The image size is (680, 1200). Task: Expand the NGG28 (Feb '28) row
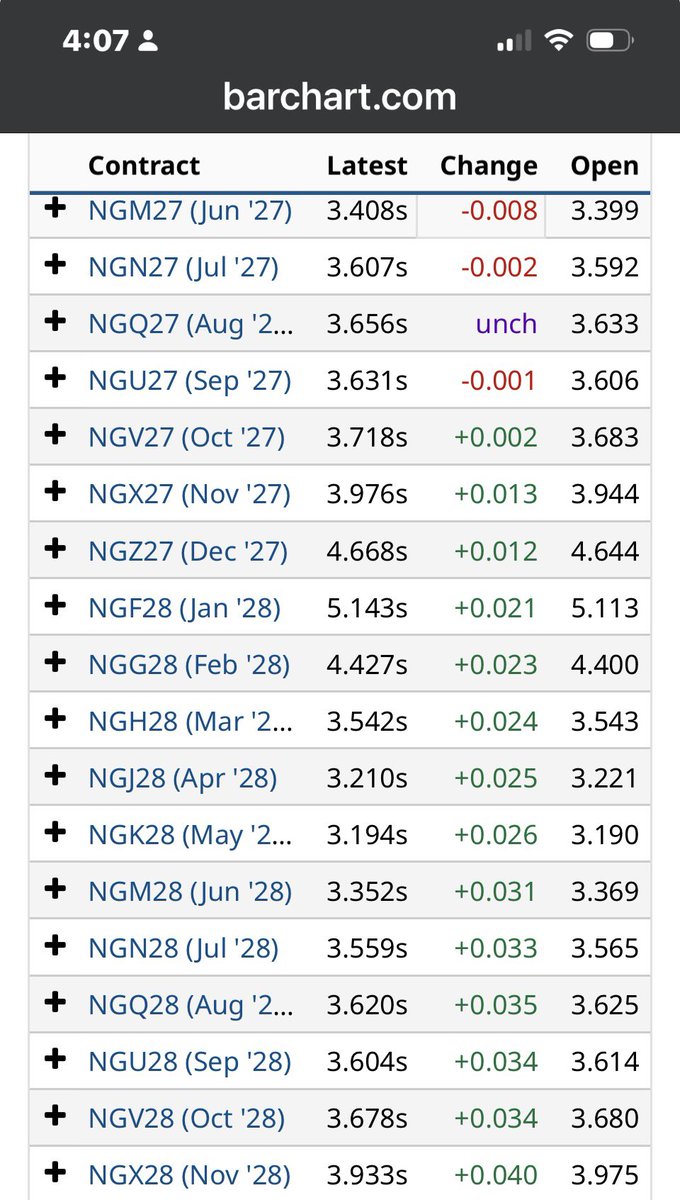(x=56, y=661)
